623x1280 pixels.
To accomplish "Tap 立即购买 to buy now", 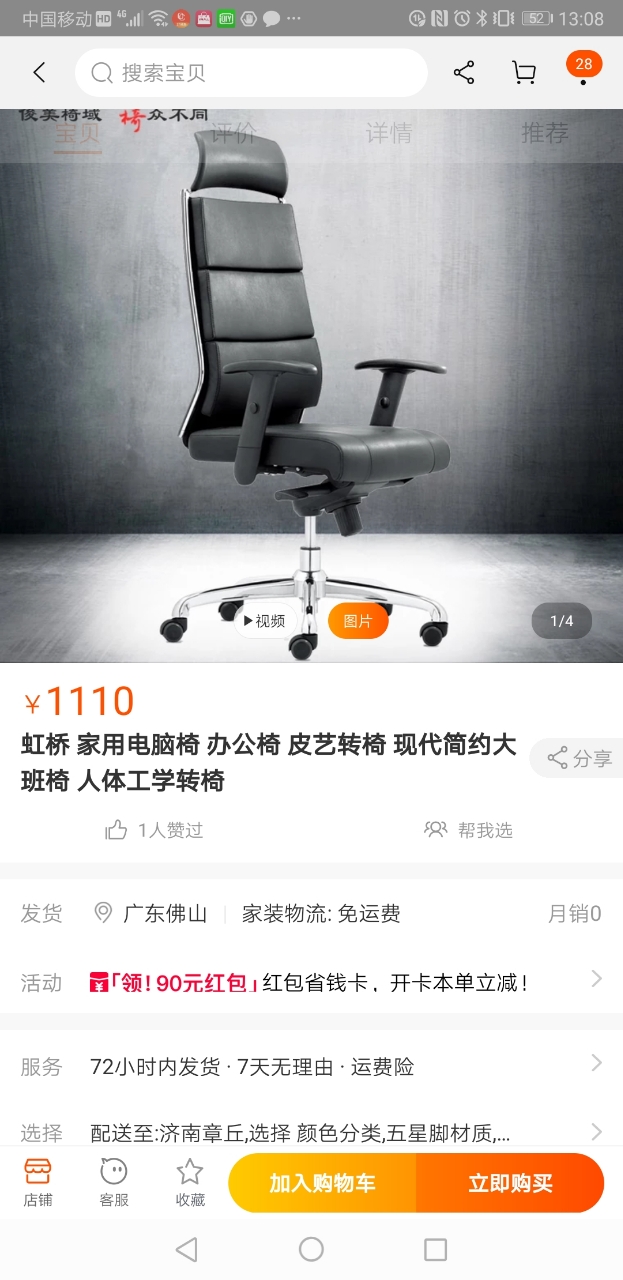I will tap(510, 1184).
